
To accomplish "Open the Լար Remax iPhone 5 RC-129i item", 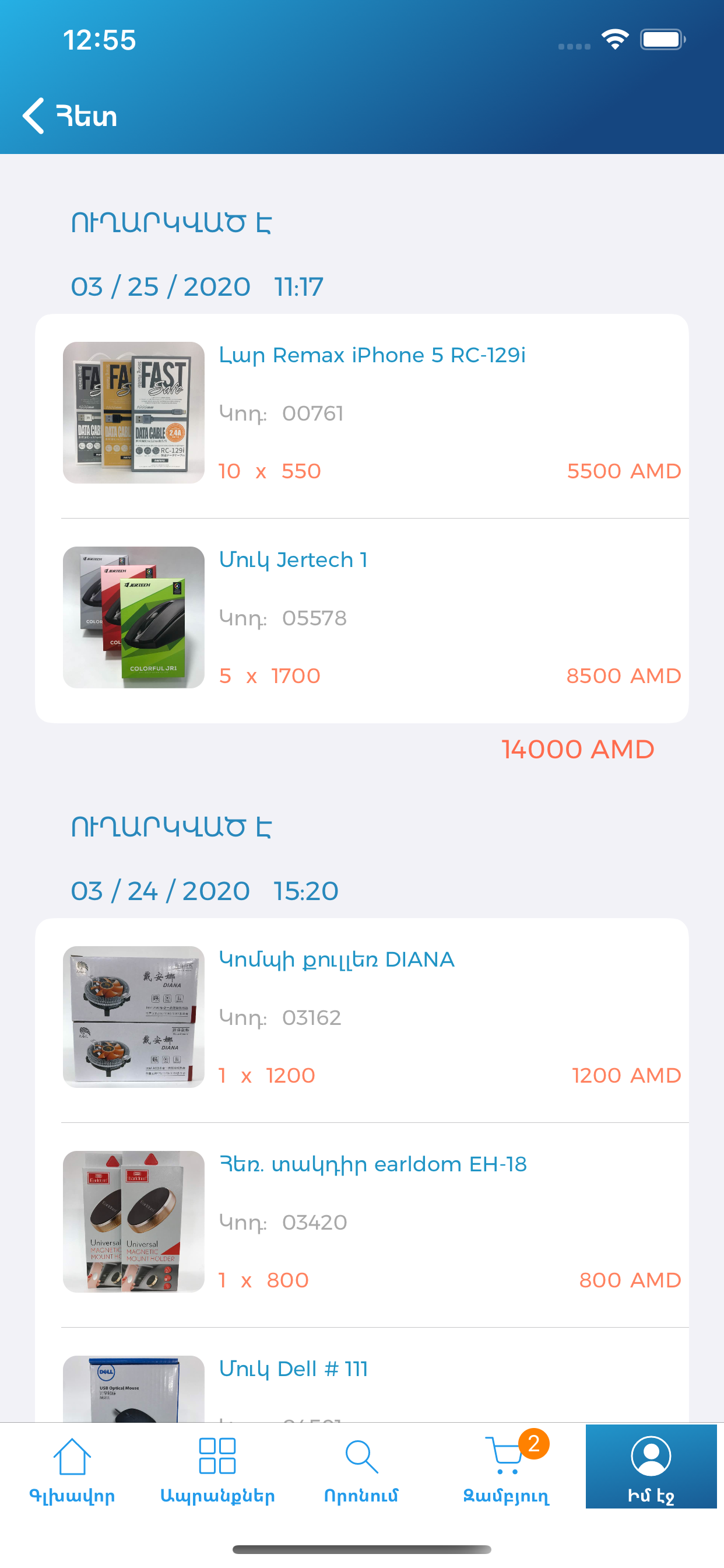I will coord(362,416).
